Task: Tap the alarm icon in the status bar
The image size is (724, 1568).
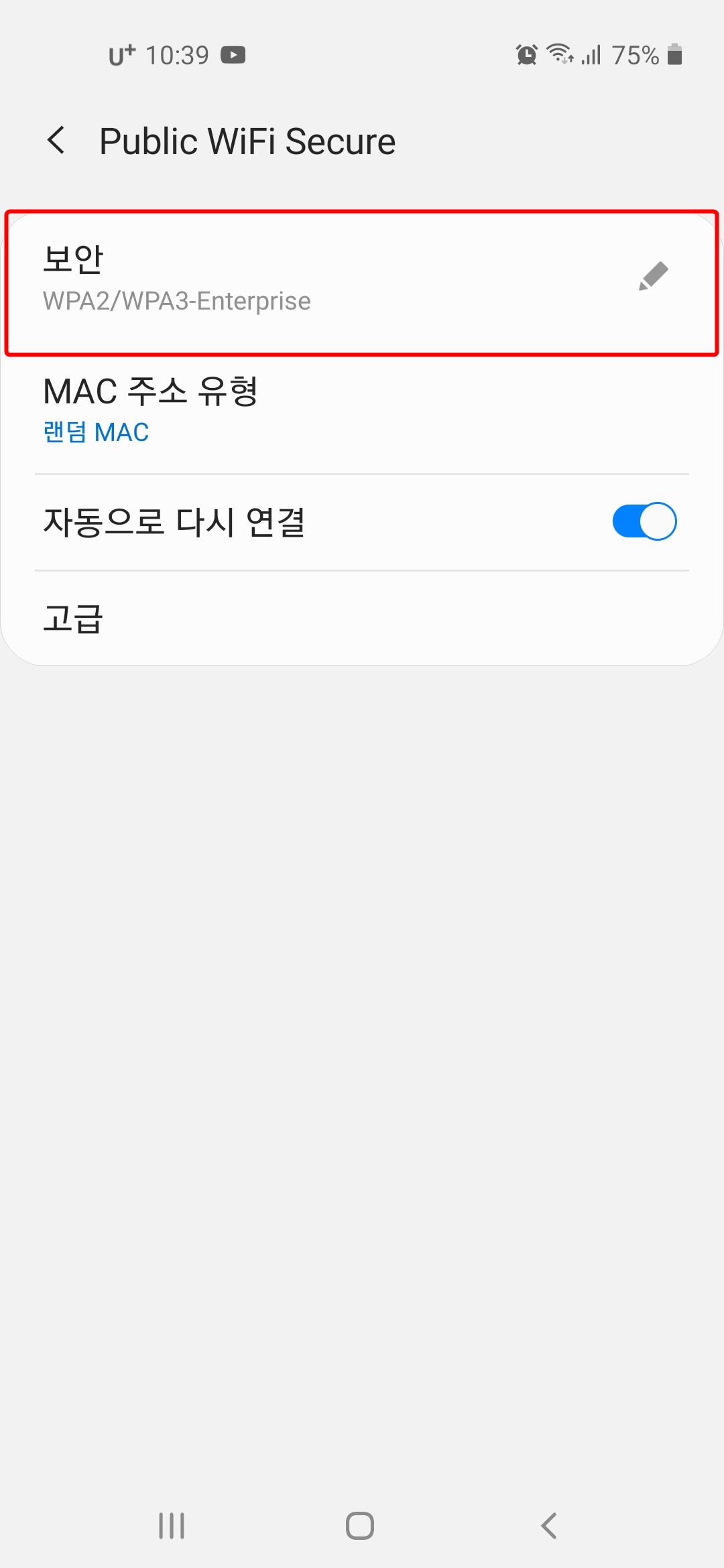Action: coord(526,55)
